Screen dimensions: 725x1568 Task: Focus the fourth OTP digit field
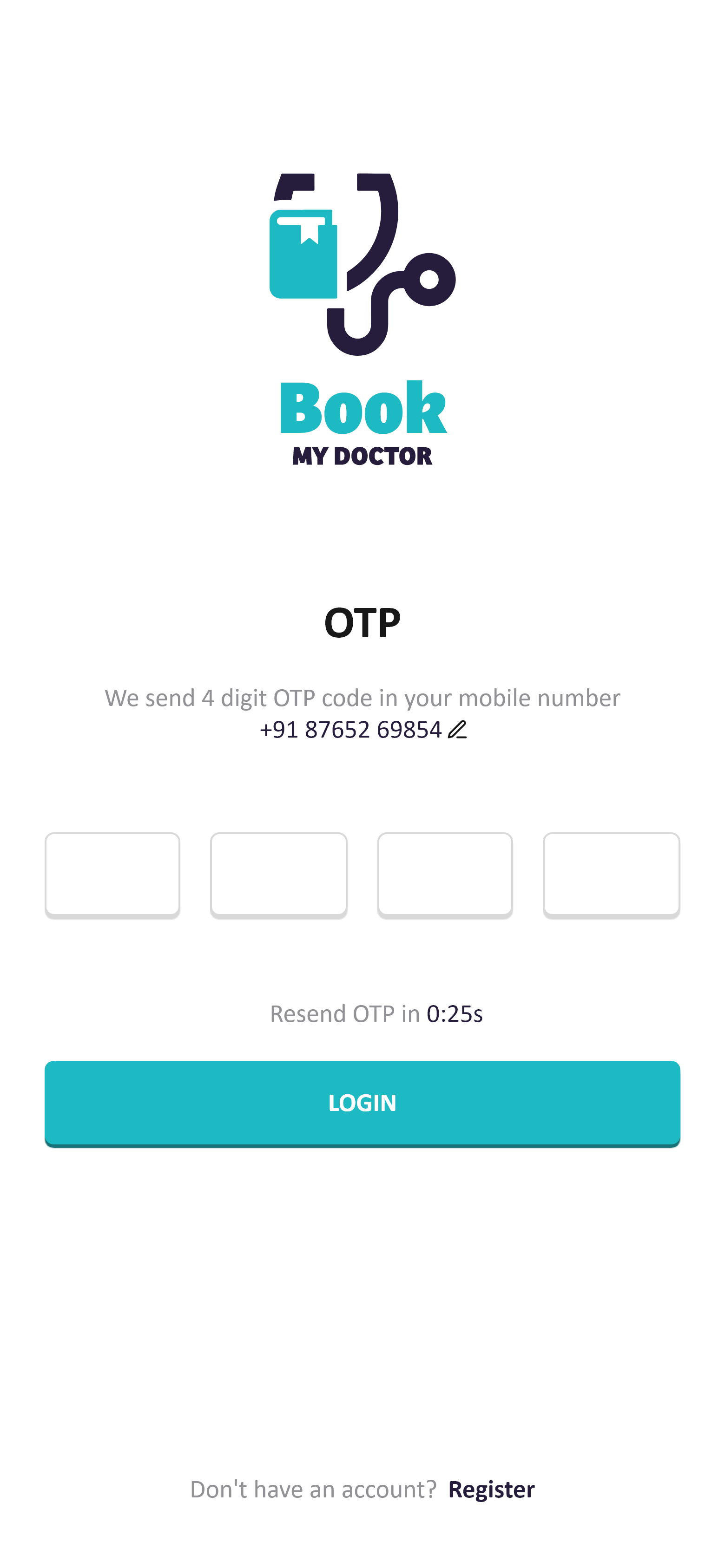(611, 875)
